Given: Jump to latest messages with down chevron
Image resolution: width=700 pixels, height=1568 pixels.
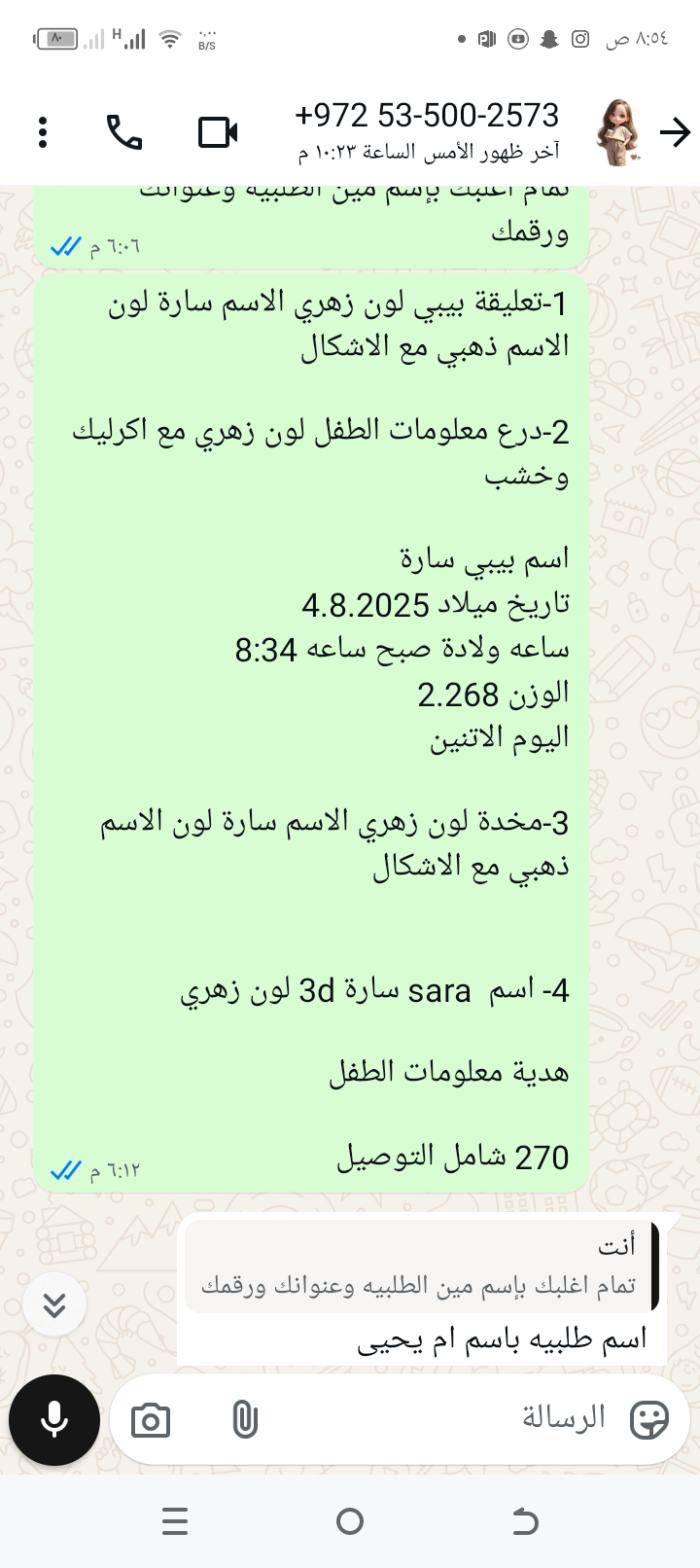Looking at the screenshot, I should (54, 1304).
